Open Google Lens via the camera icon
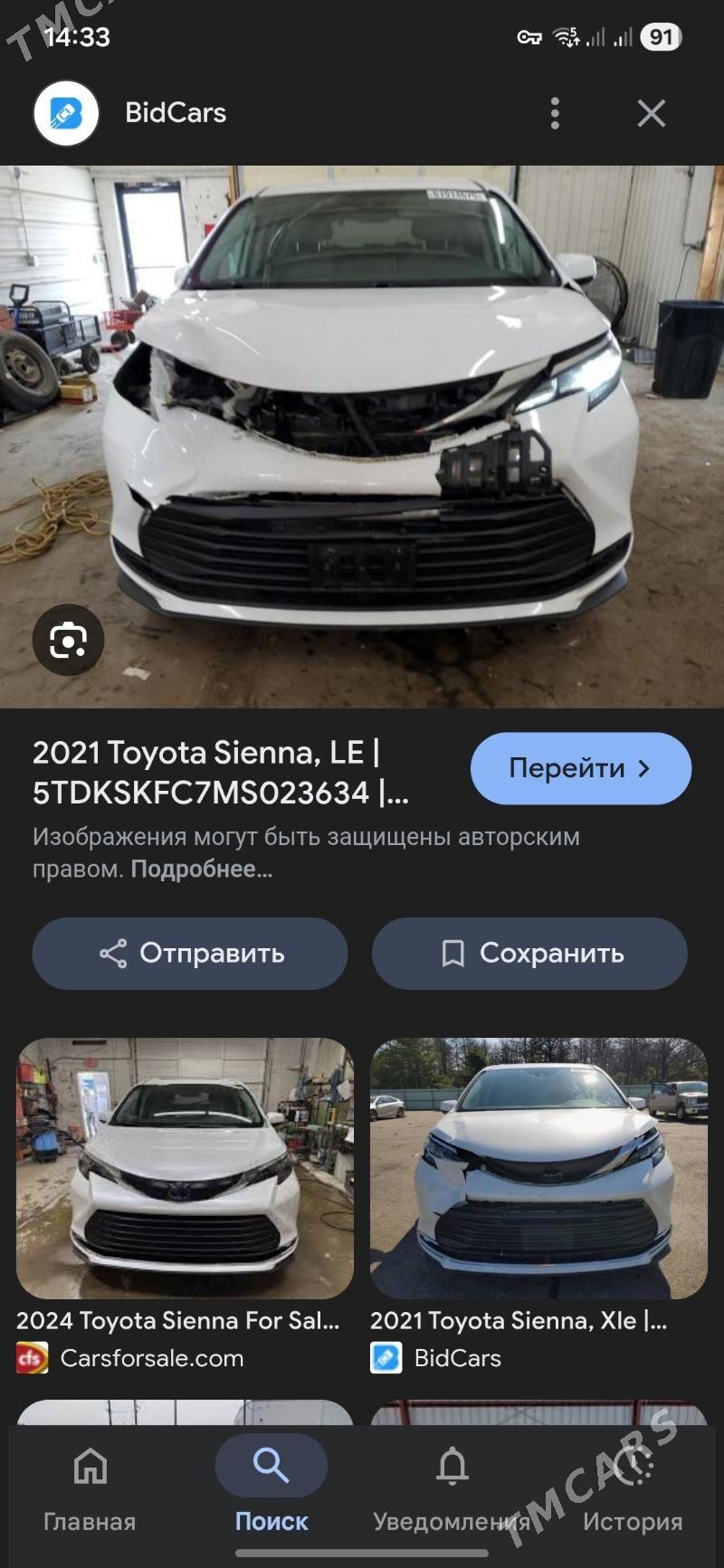This screenshot has height=1568, width=724. [68, 640]
